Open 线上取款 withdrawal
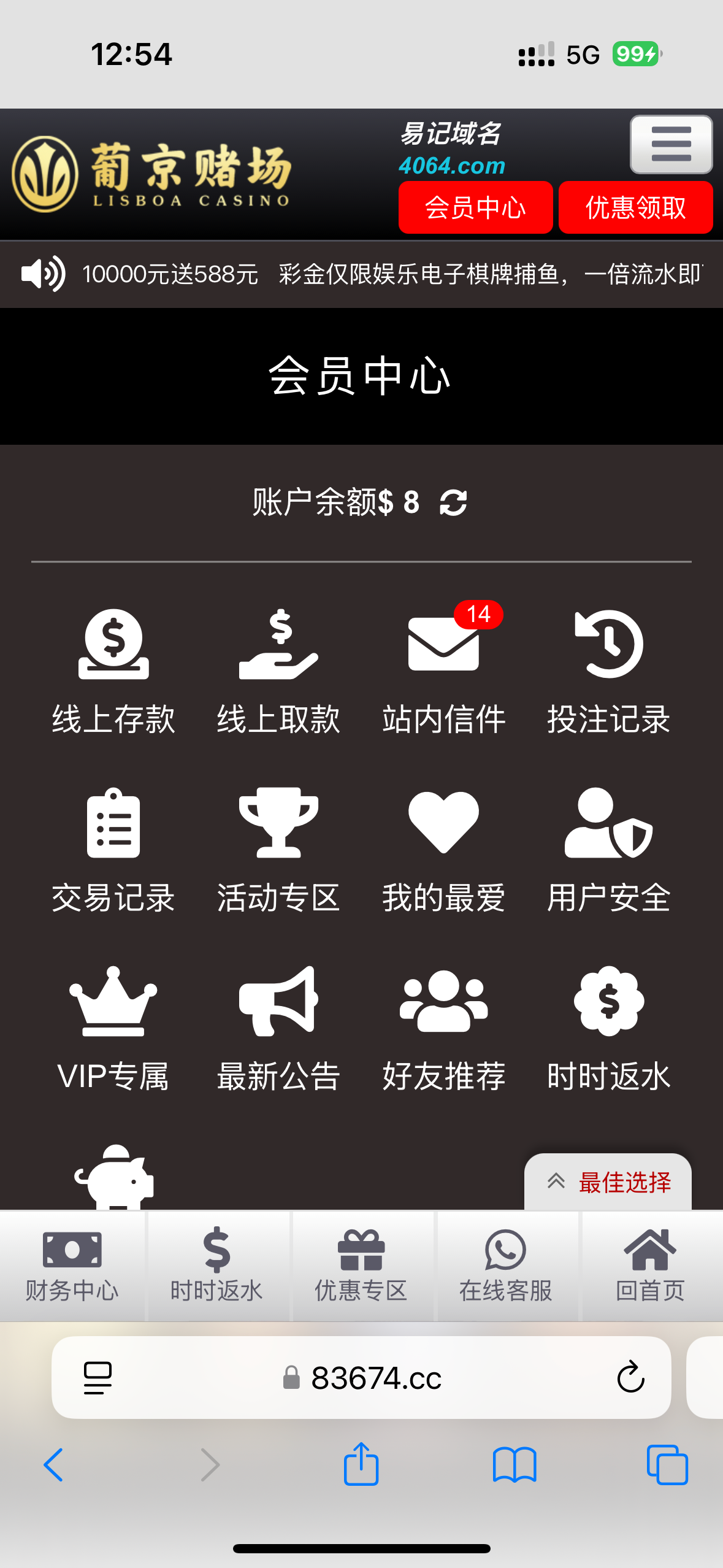Screen dimensions: 723x1568 click(x=278, y=672)
